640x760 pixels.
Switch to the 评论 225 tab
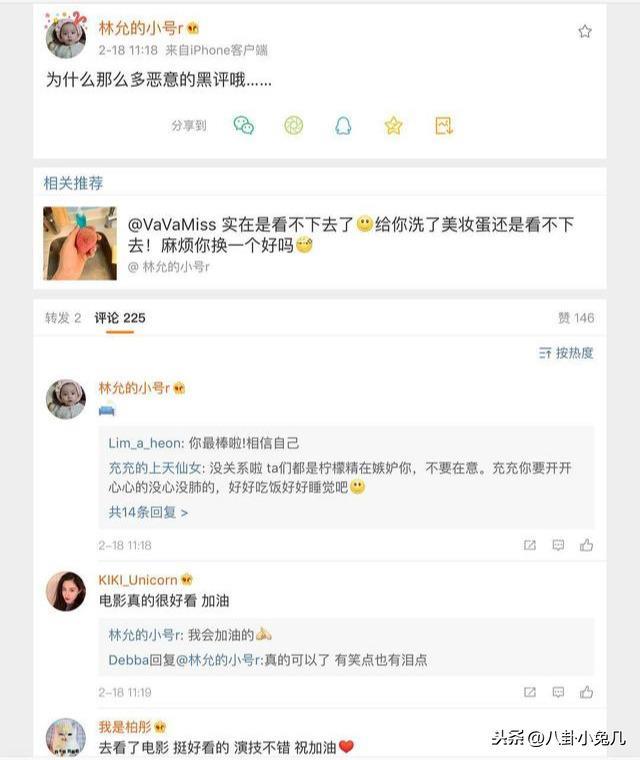(x=120, y=318)
